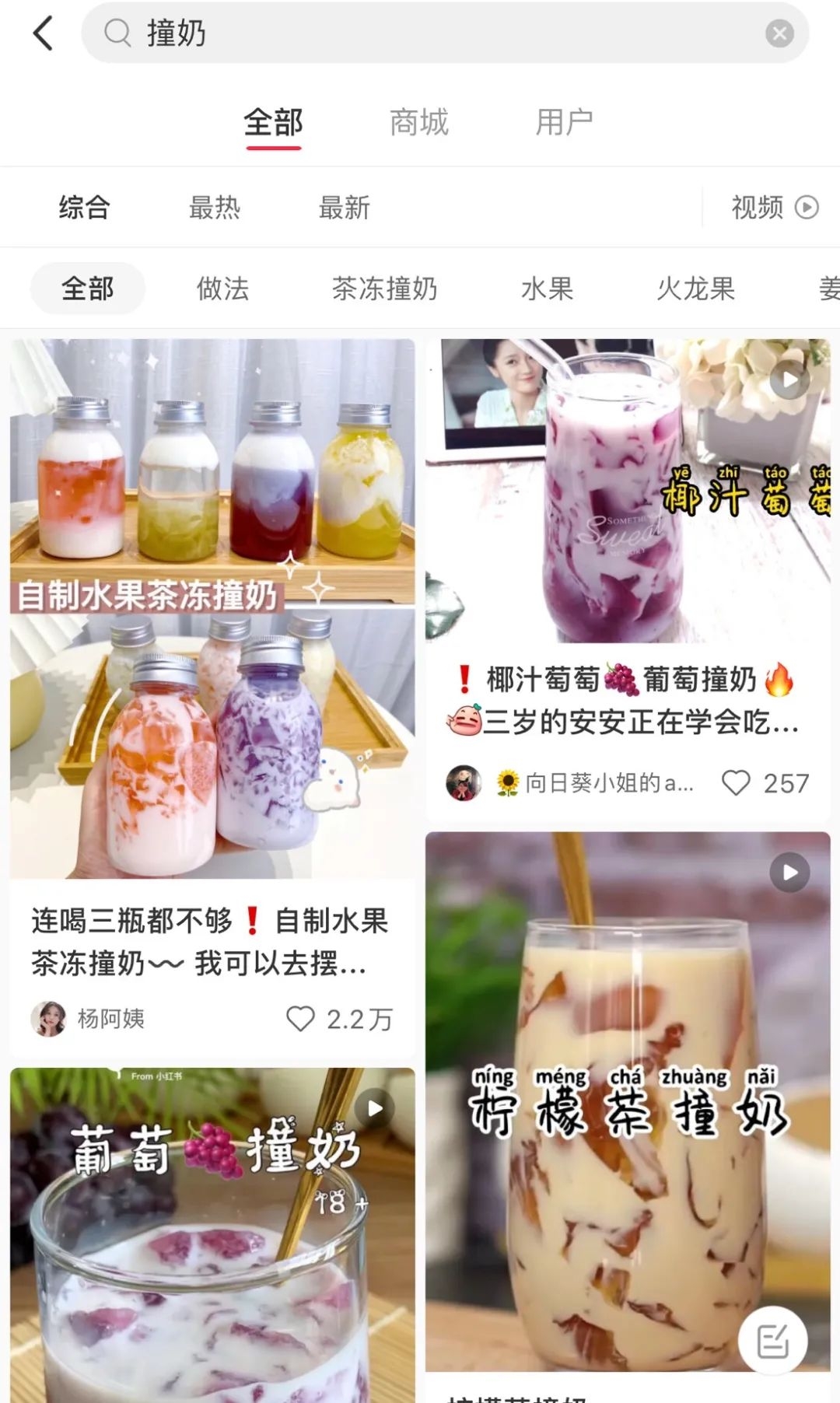Select the 茶冻撞奶 filter chip

[384, 289]
